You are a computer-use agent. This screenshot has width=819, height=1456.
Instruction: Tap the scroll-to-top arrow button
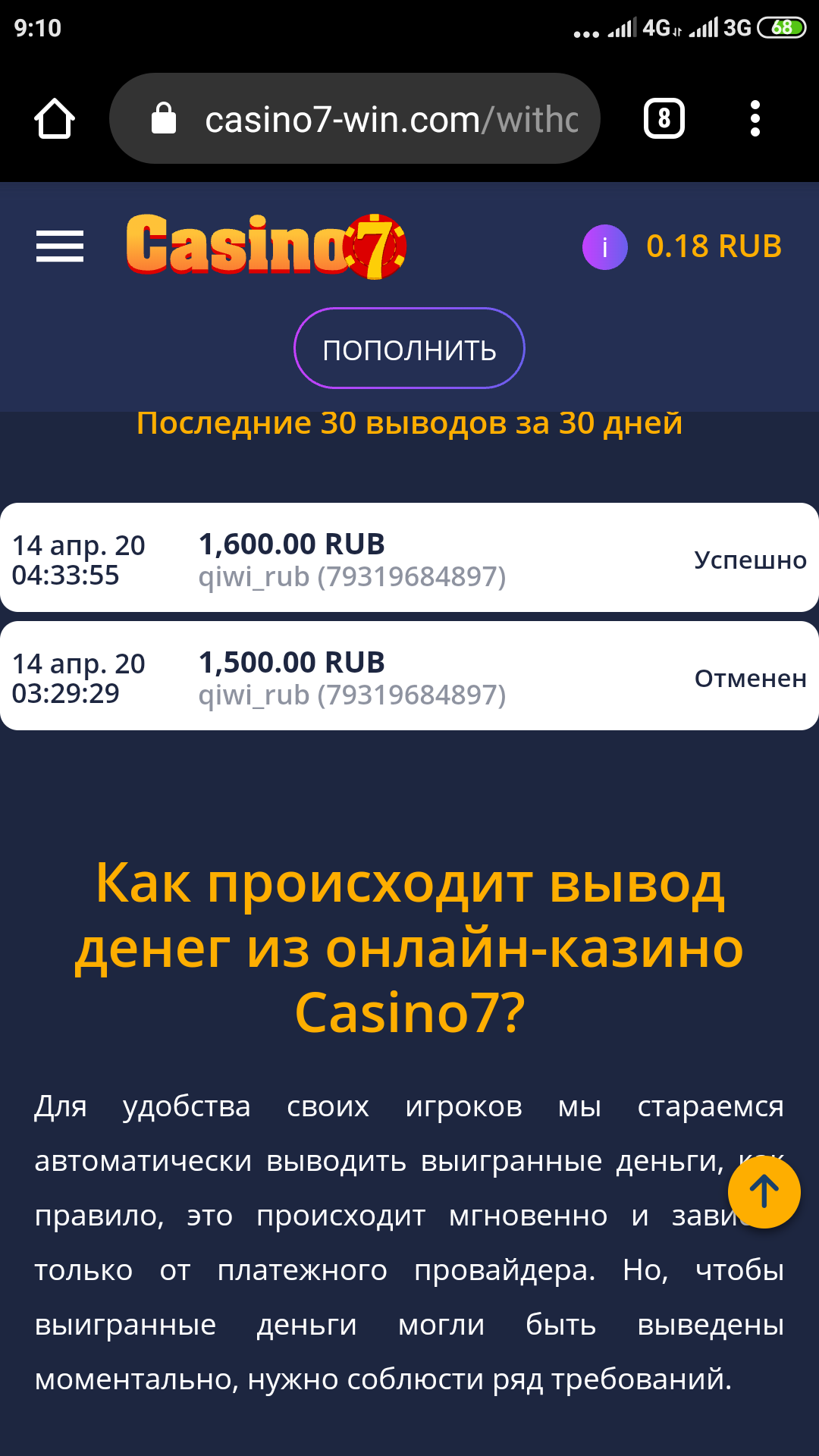[x=764, y=1191]
